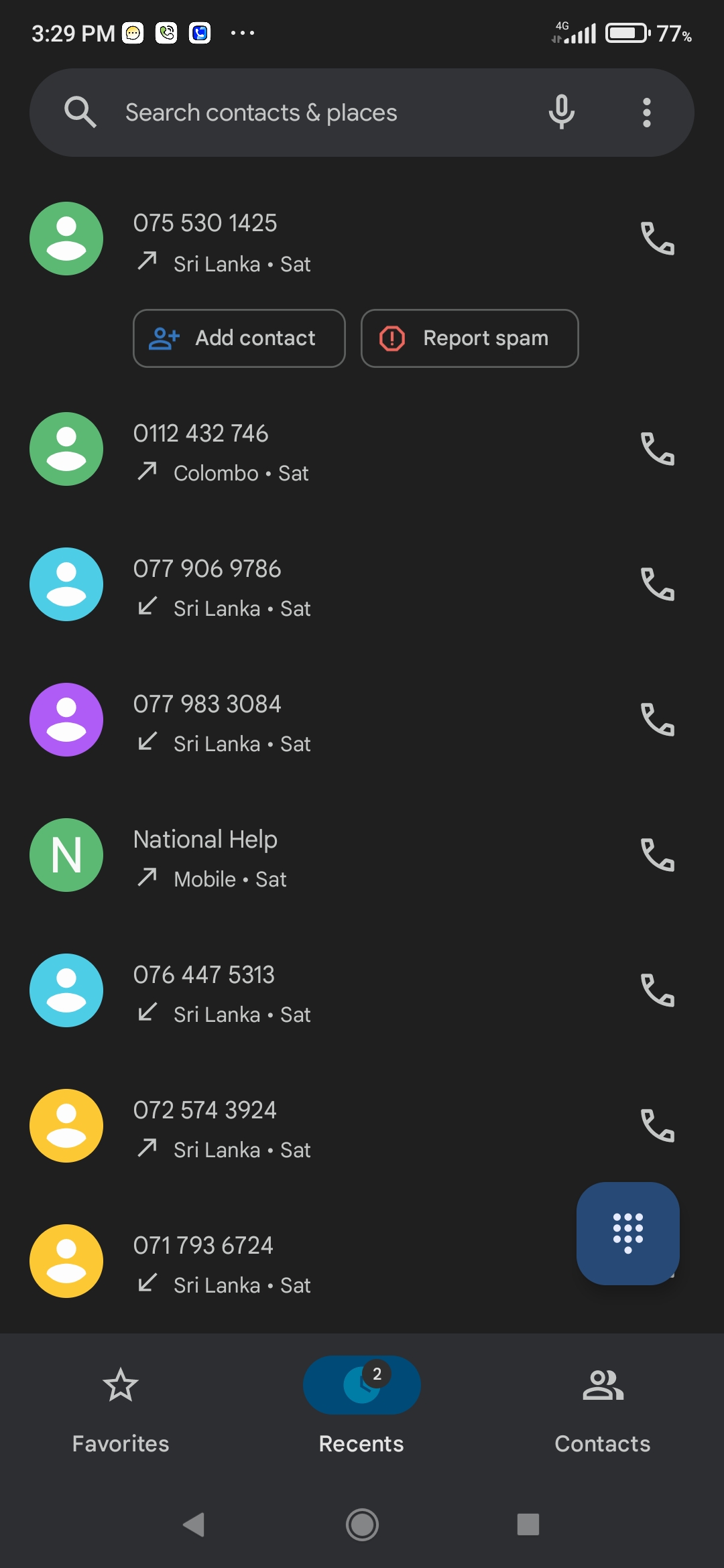Open call entry for 077 906 9786
This screenshot has height=1568, width=724.
click(322, 584)
